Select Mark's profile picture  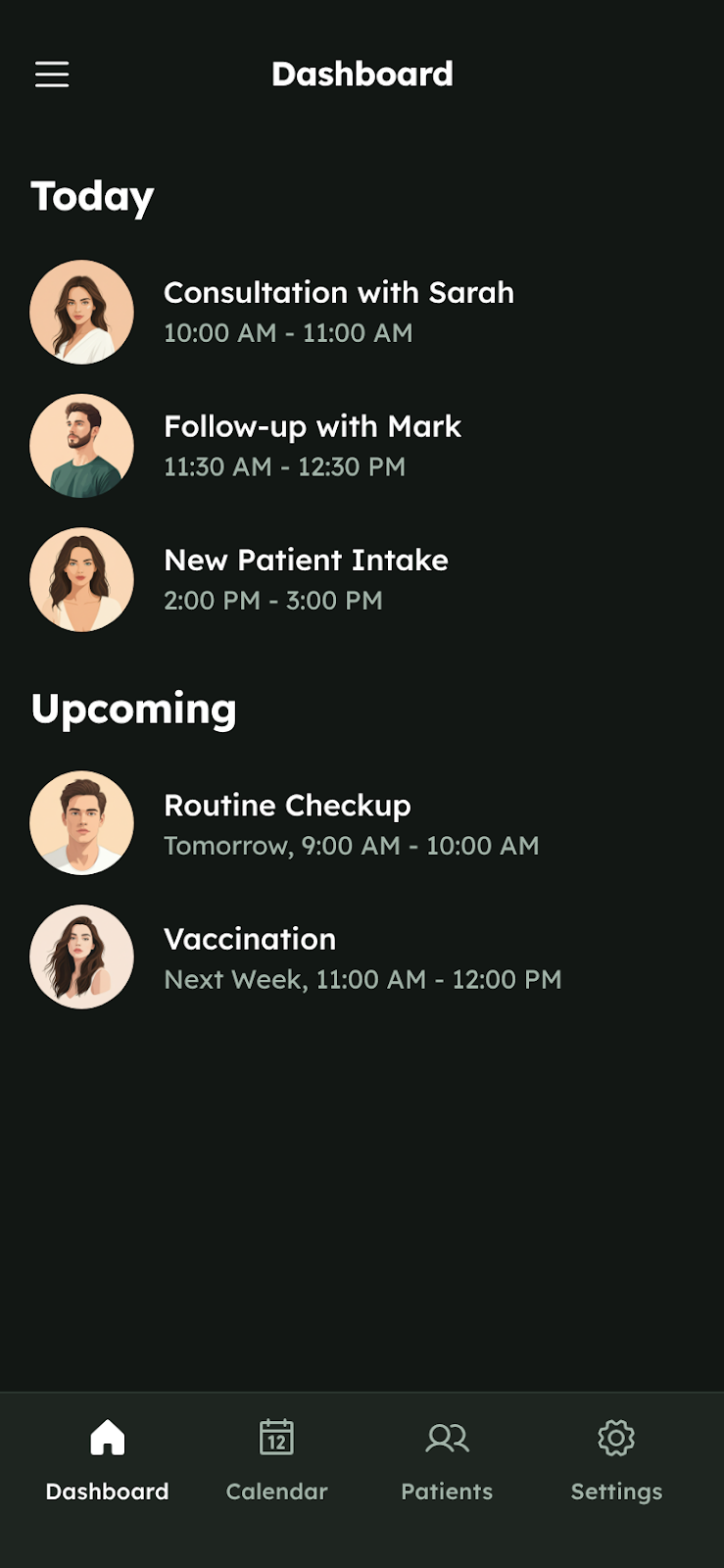coord(81,445)
